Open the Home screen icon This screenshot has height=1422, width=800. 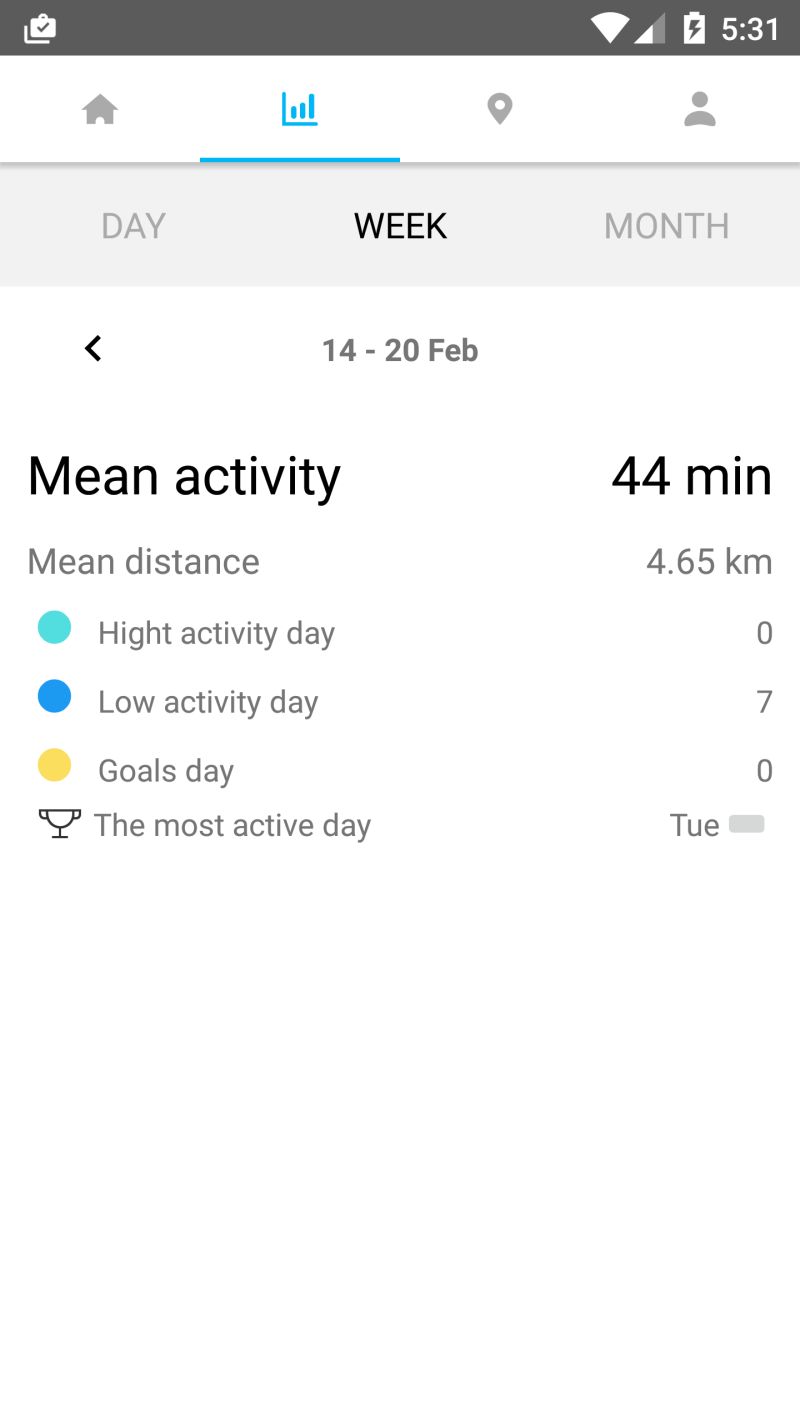100,108
